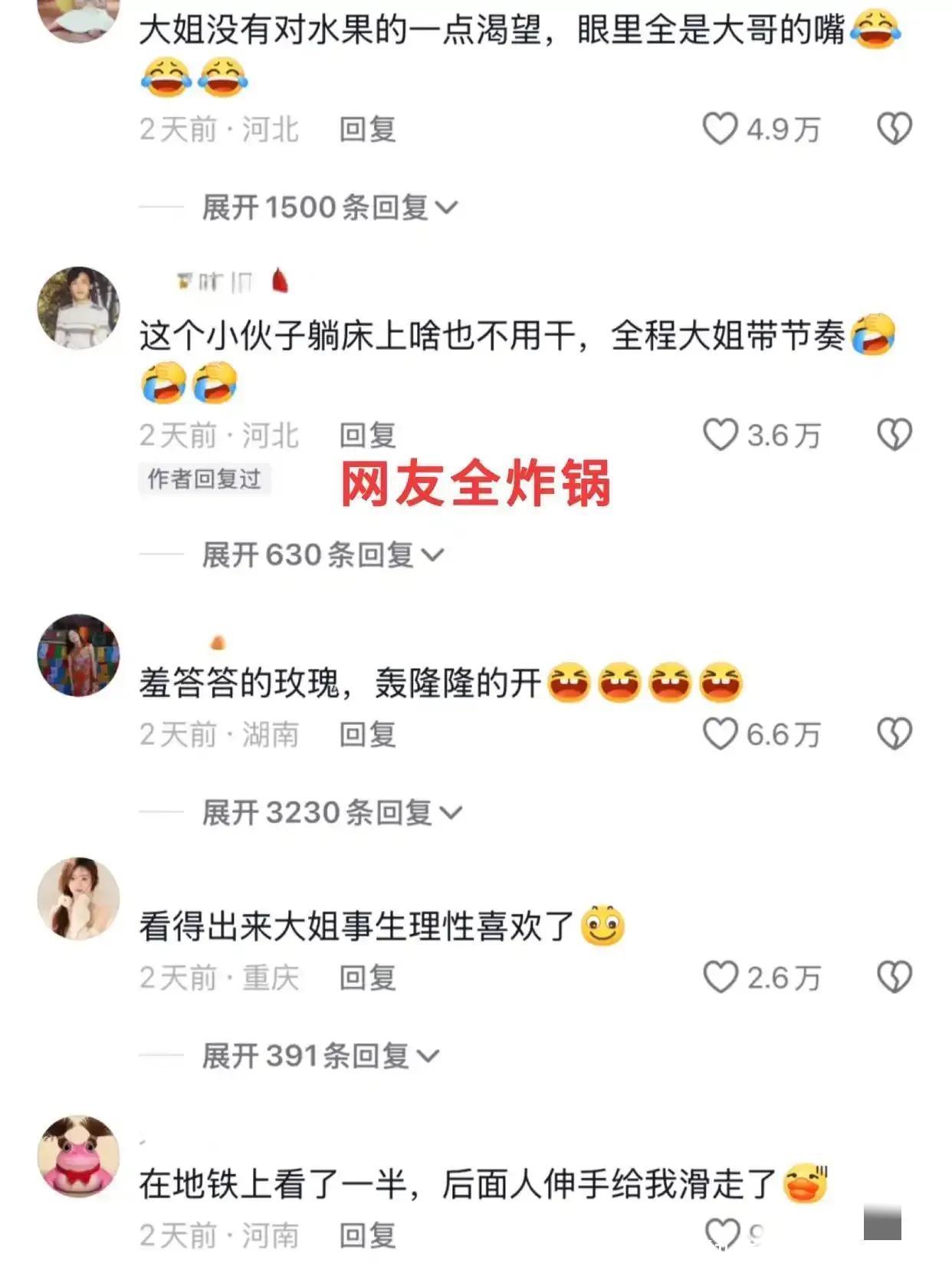This screenshot has width=952, height=1270.
Task: Open the pink frog avatar profile
Action: click(78, 1156)
